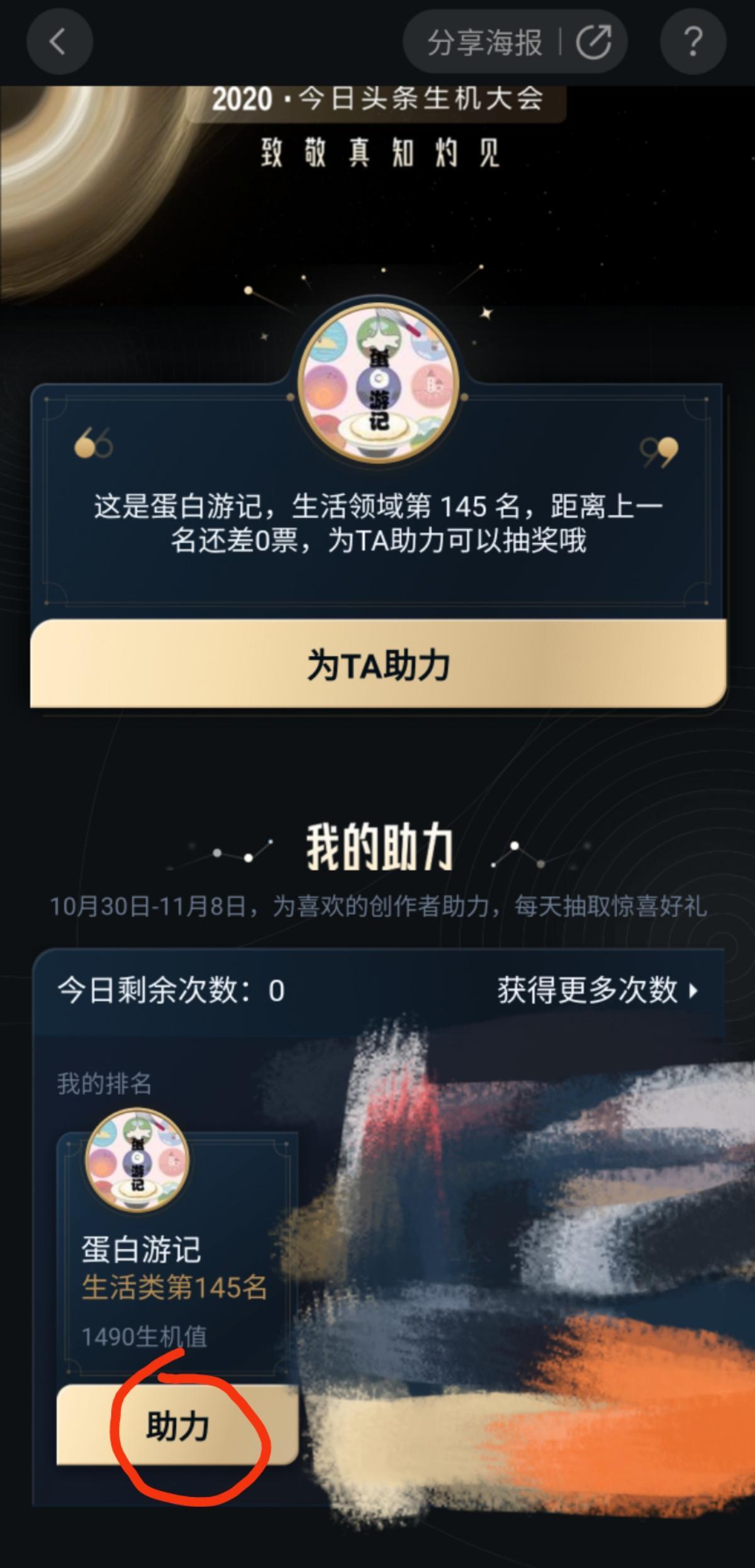The width and height of the screenshot is (755, 1568).
Task: Open the help question mark icon
Action: pos(693,42)
